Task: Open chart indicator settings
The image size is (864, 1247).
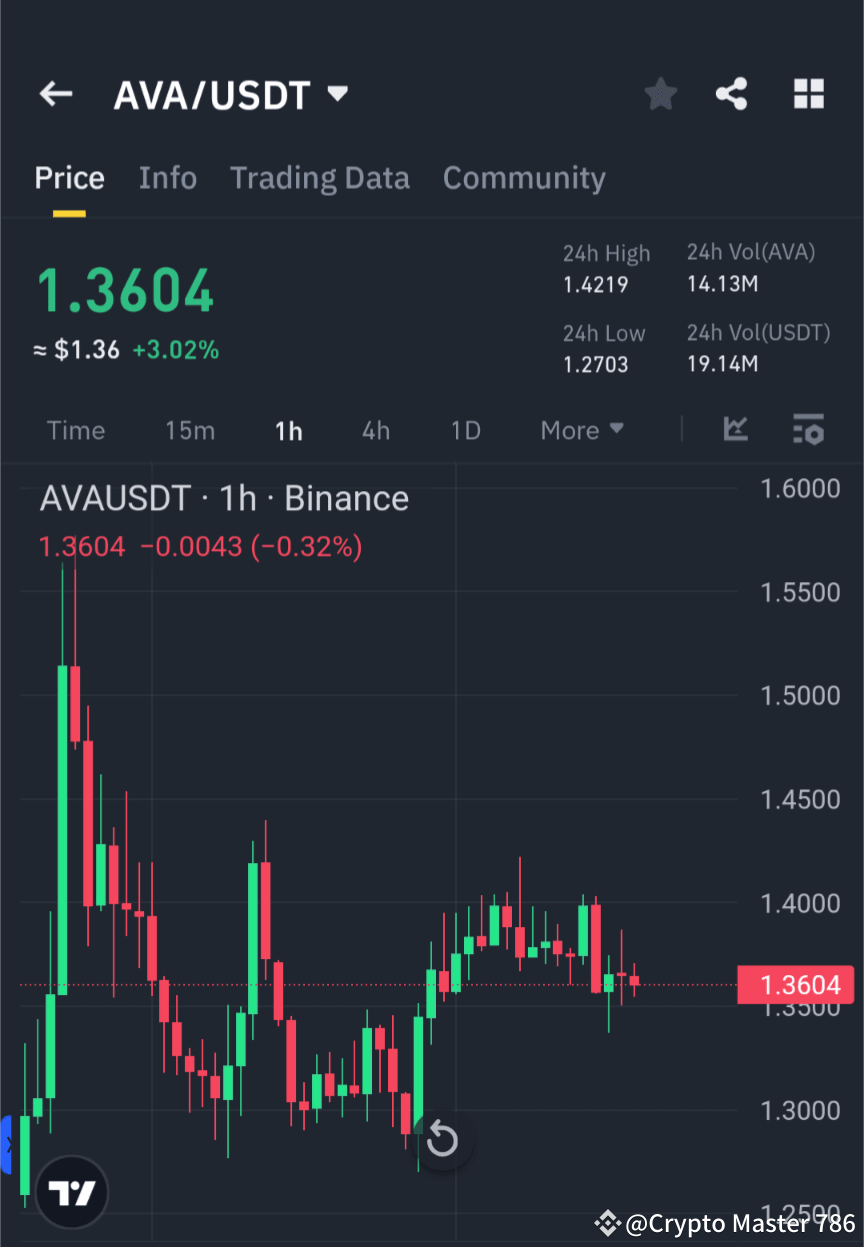Action: pos(808,430)
